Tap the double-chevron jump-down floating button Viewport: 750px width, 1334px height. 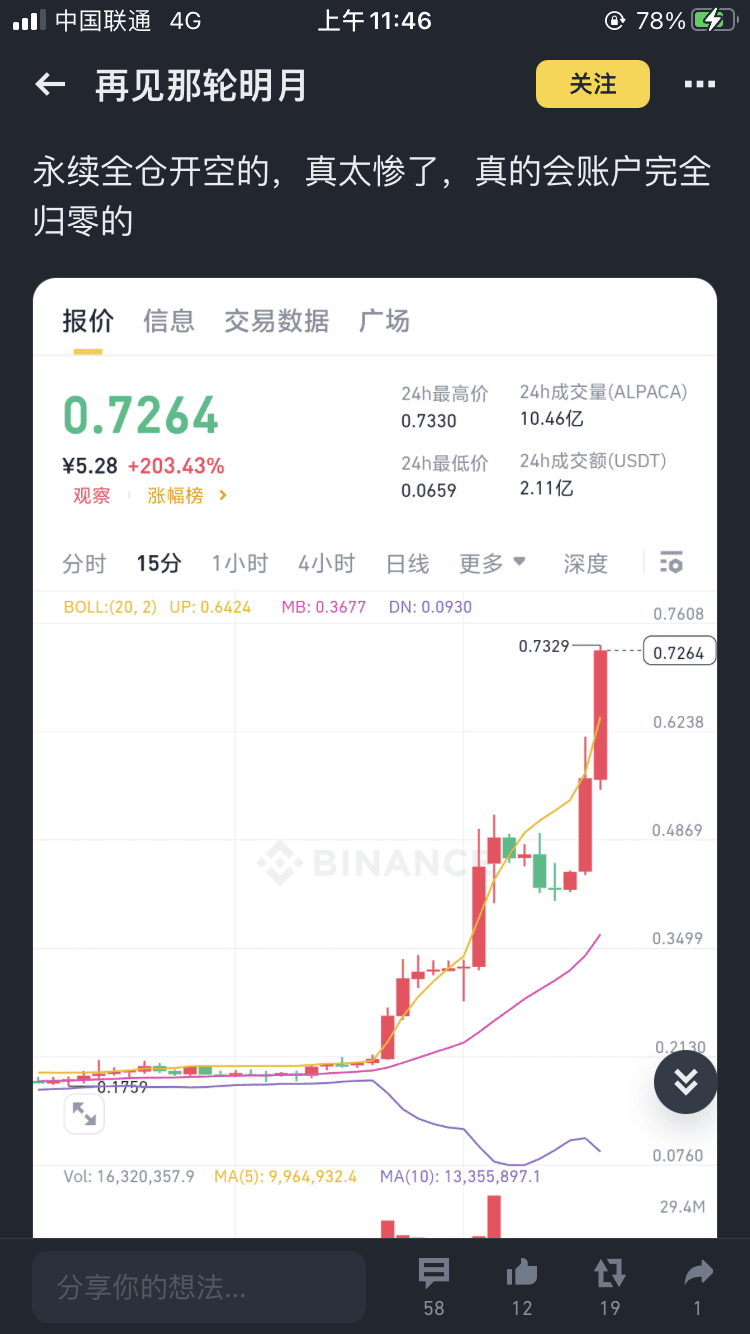coord(685,1082)
